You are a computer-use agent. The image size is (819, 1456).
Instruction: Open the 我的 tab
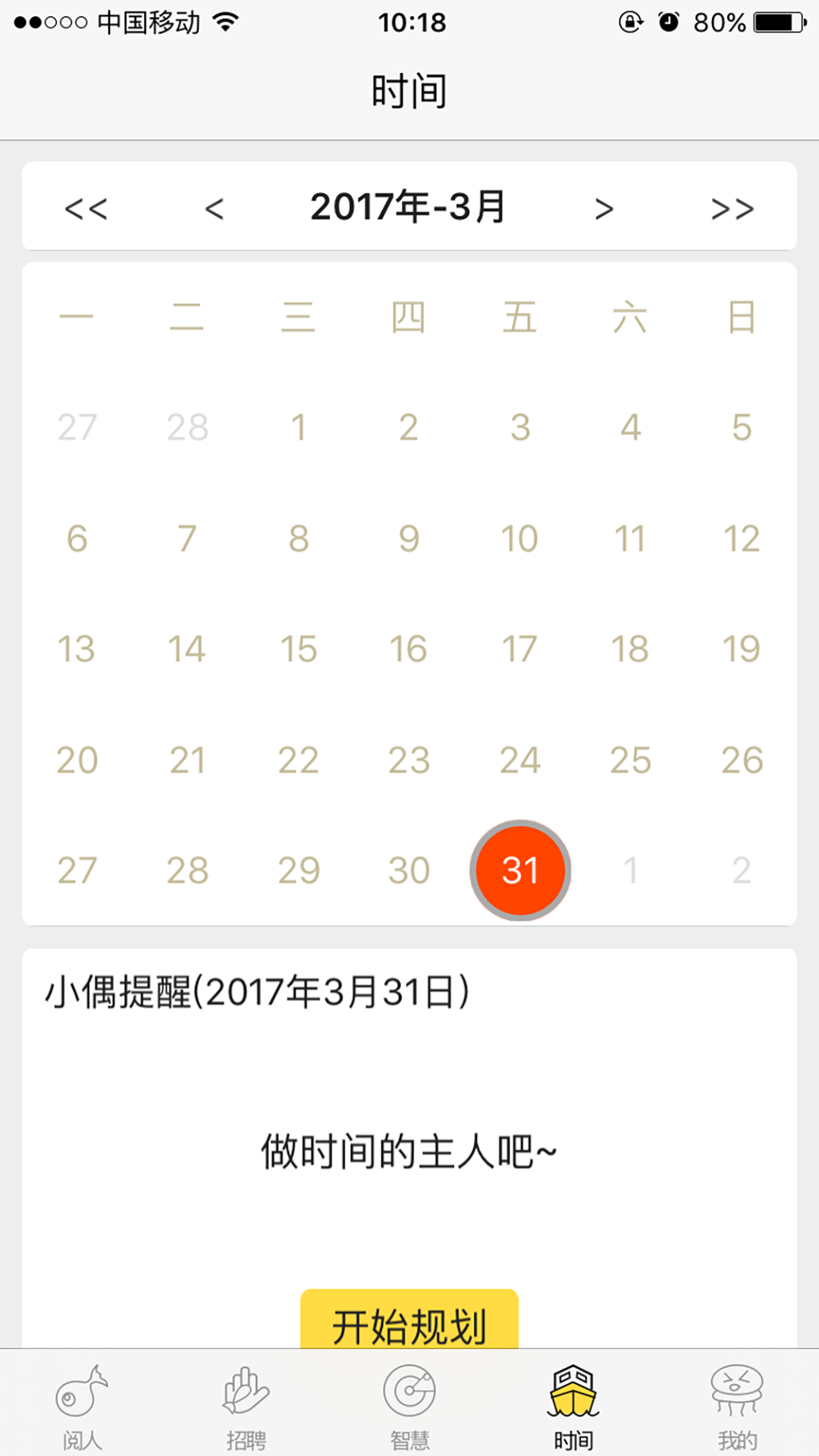coord(737,1407)
